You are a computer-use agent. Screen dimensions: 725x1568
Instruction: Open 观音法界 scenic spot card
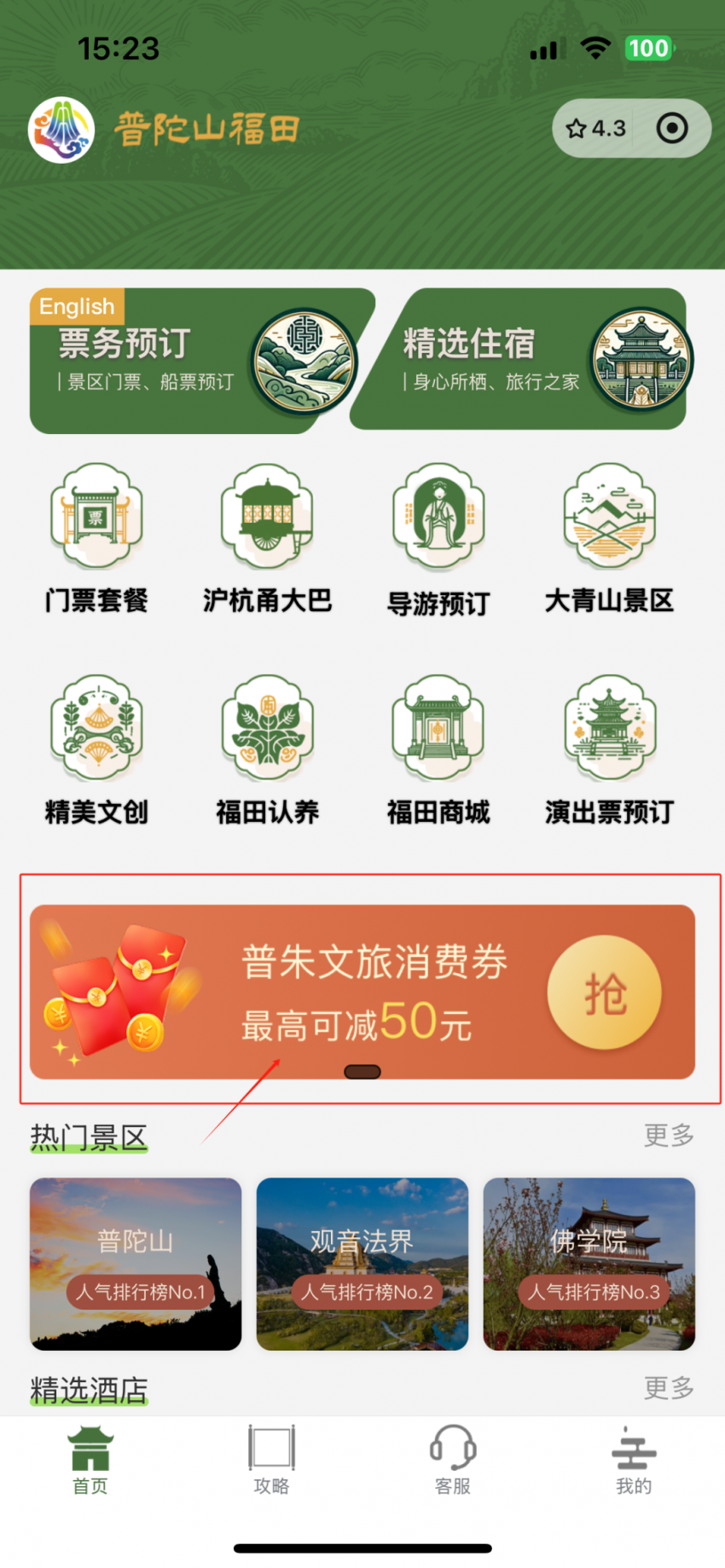point(362,1264)
